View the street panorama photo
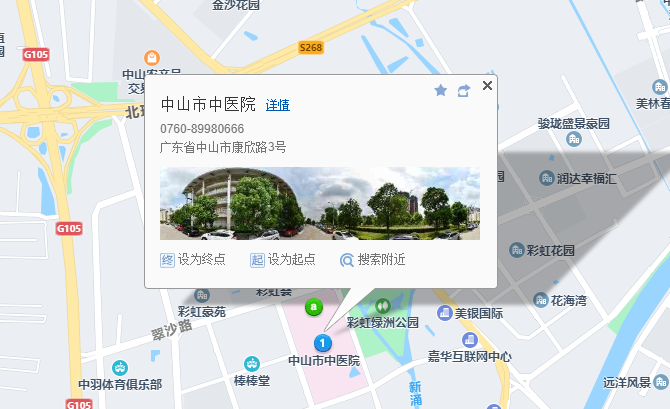The width and height of the screenshot is (670, 409). [x=319, y=204]
